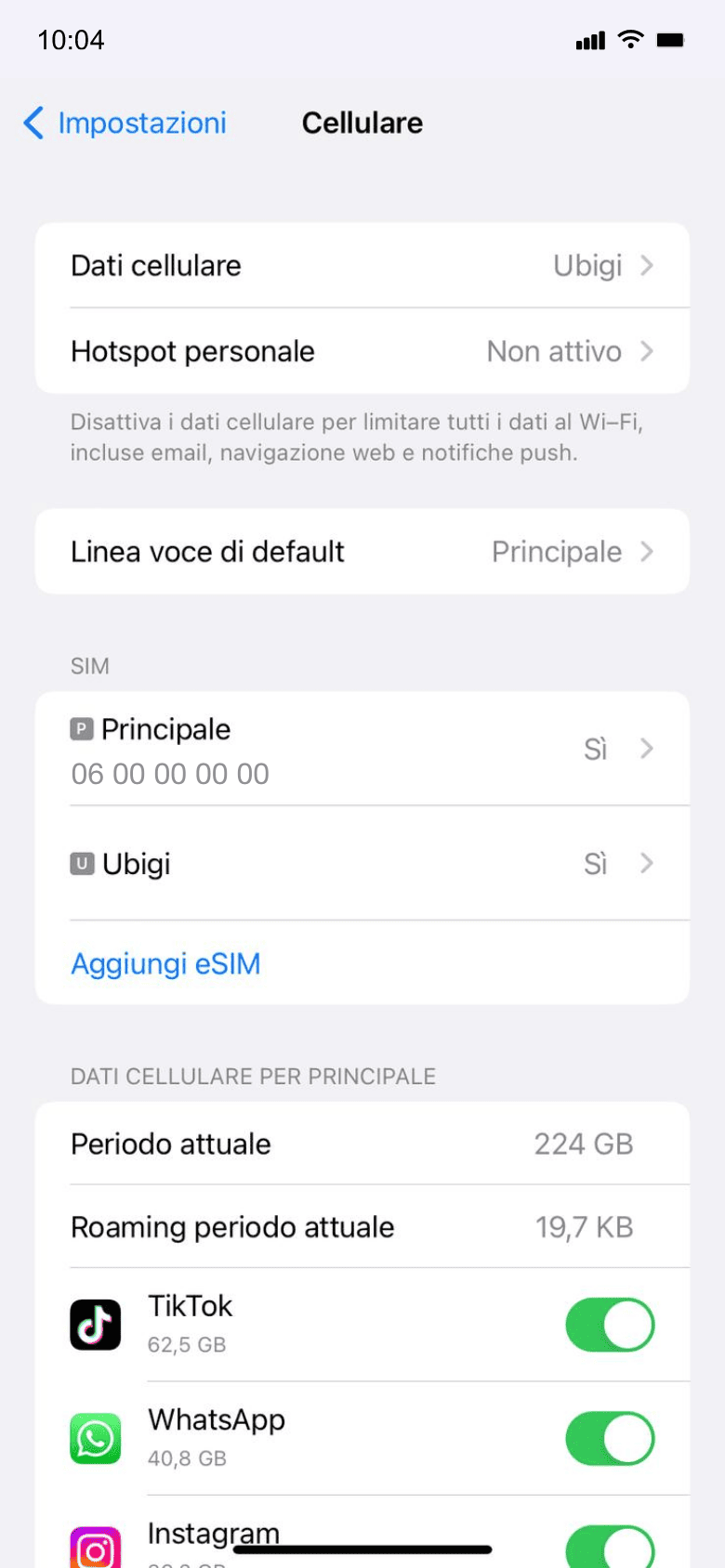Tap Aggiungi eSIM
This screenshot has width=725, height=1568.
click(165, 964)
